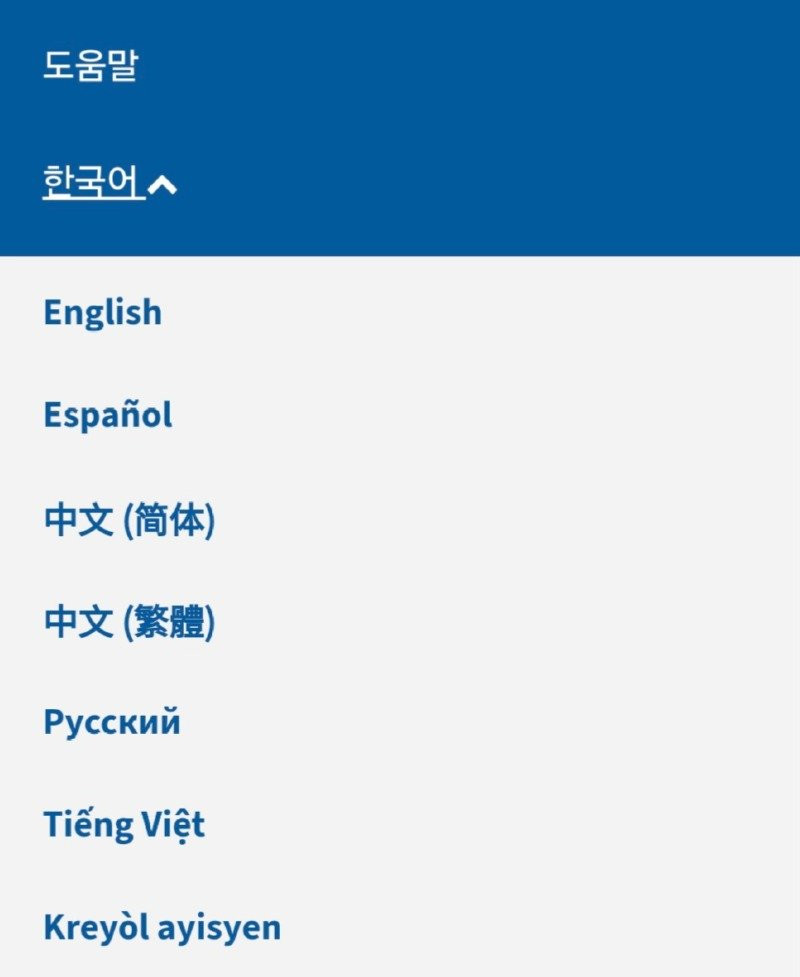800x977 pixels.
Task: Switch language to English
Action: 102,313
